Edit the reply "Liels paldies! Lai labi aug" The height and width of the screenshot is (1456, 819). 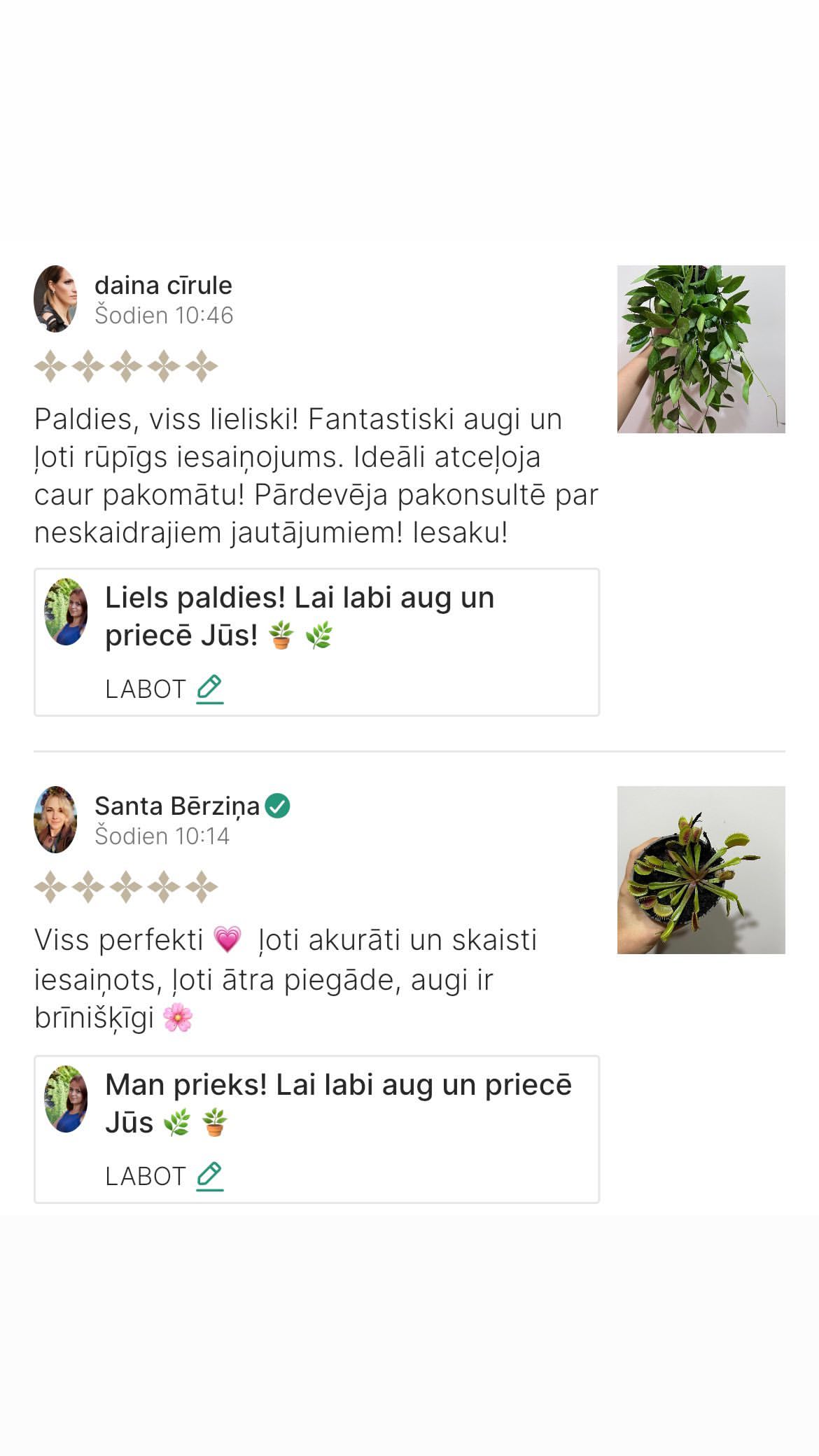pyautogui.click(x=164, y=689)
